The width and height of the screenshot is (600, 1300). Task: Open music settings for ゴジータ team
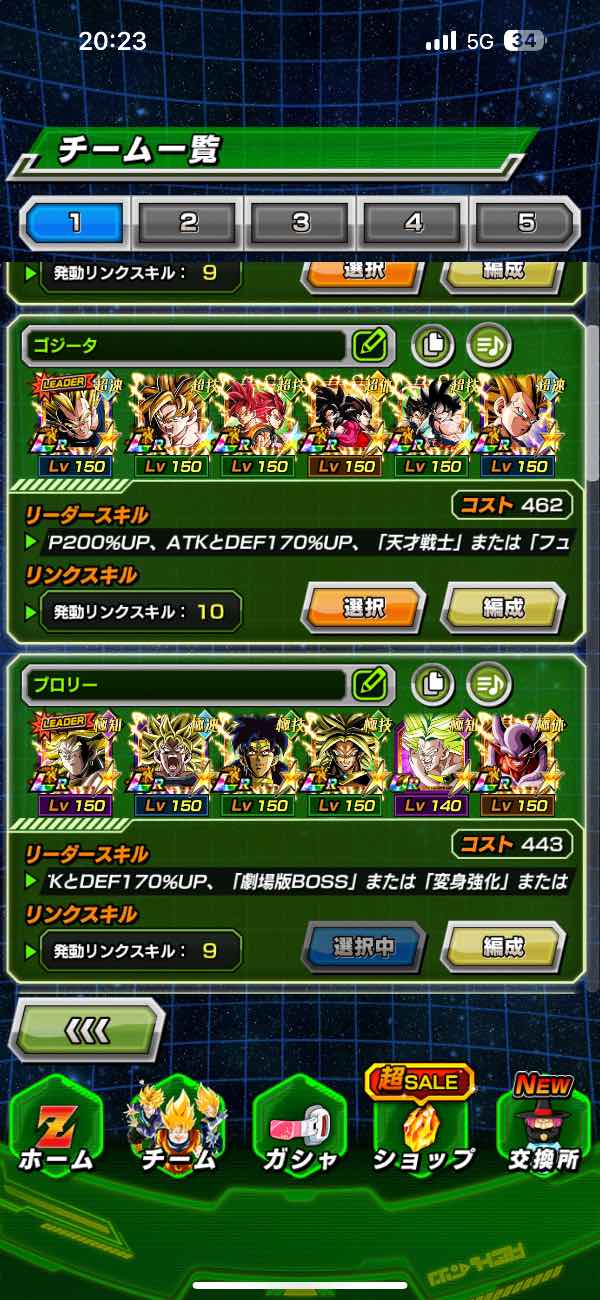489,346
